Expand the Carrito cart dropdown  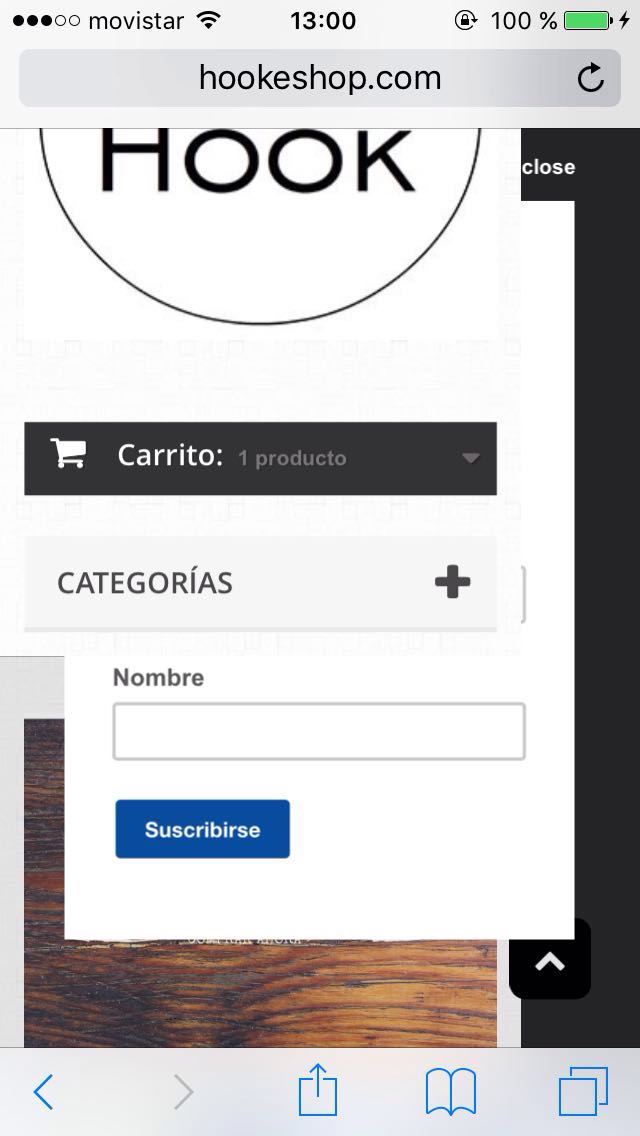click(x=470, y=458)
